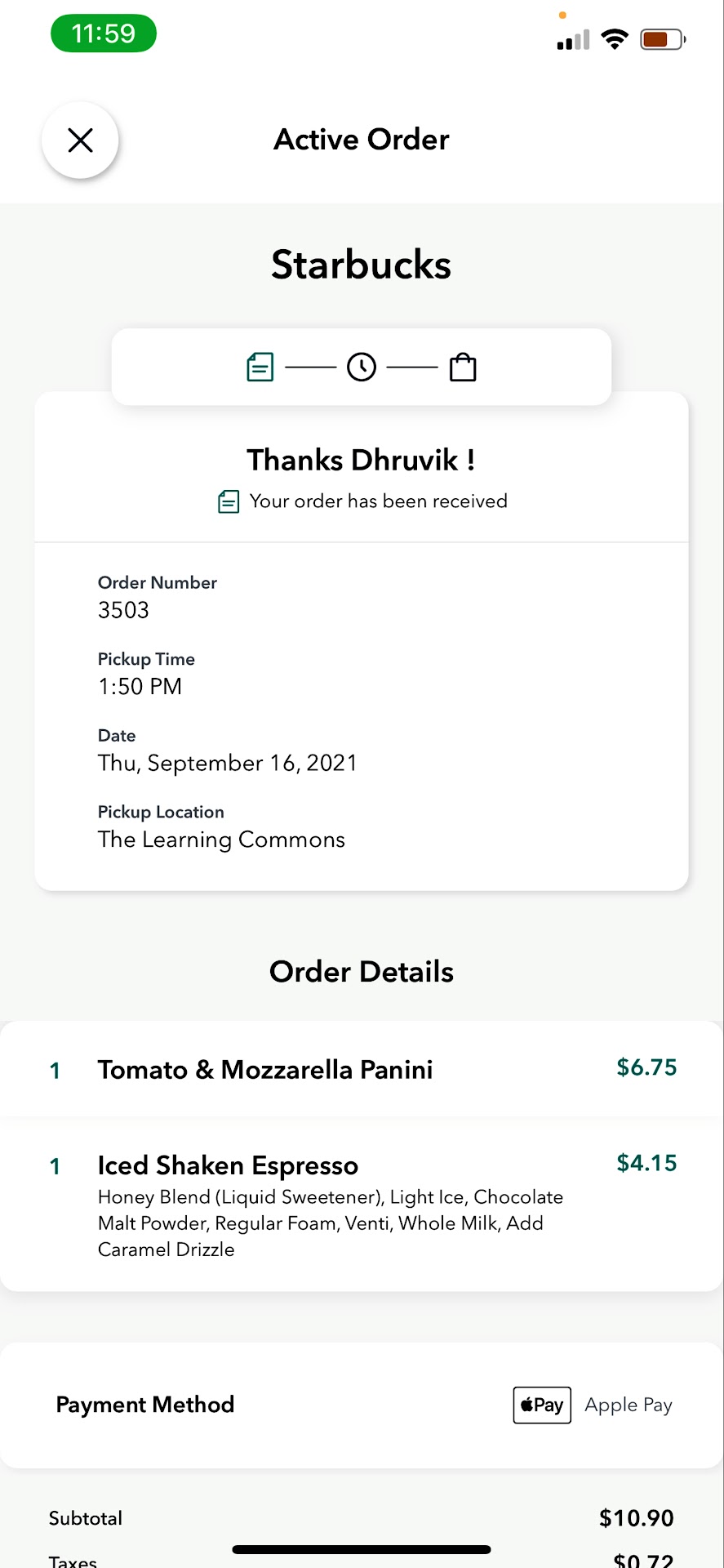
Task: Close the Active Order screen
Action: tap(80, 140)
